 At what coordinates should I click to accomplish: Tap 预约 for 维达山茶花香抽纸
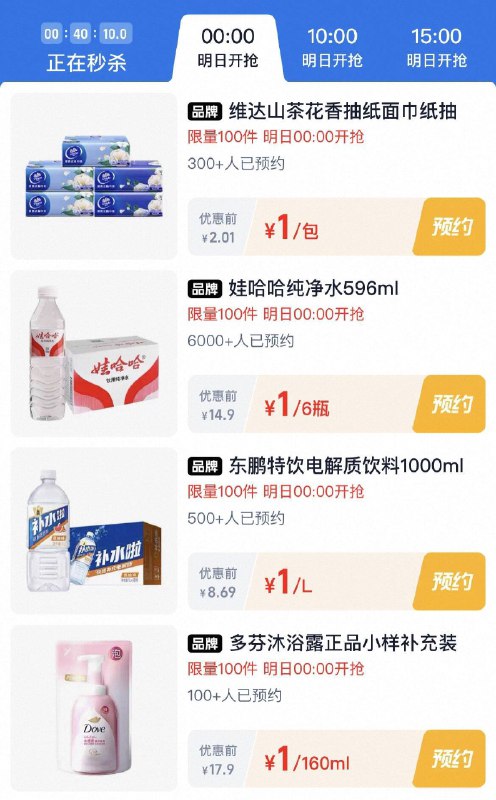coord(449,227)
